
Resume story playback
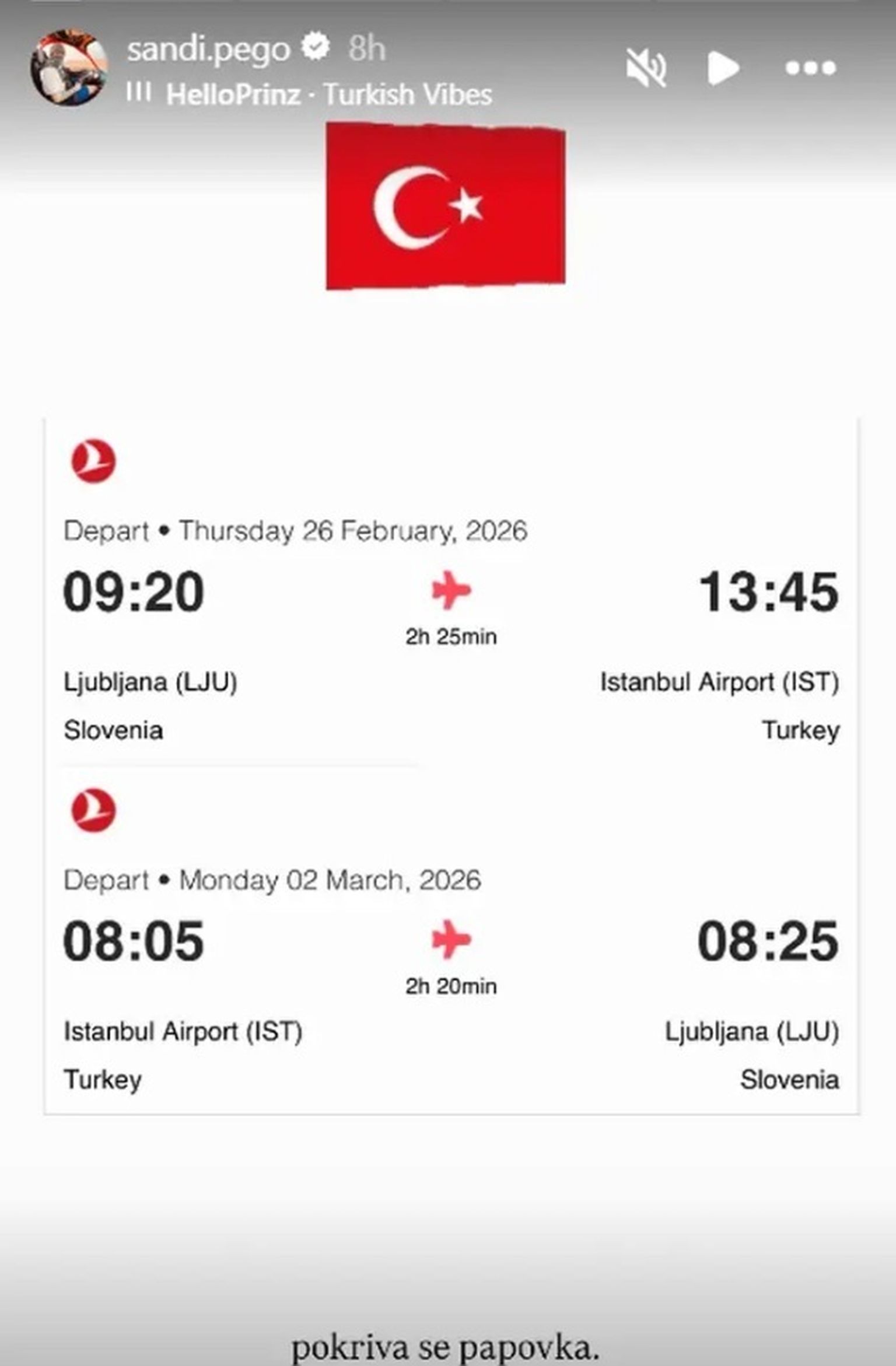coord(723,68)
